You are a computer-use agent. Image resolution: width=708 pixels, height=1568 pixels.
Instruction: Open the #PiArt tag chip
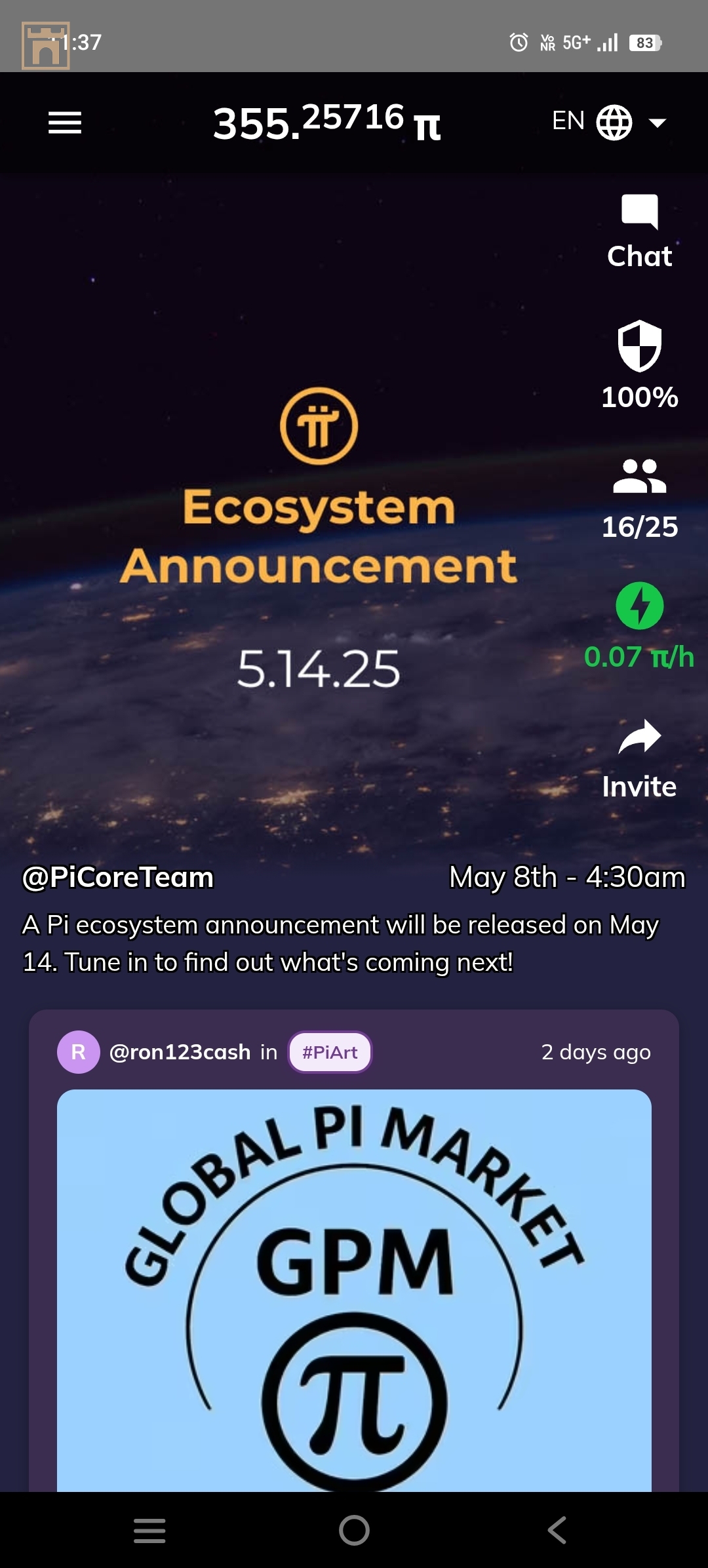pos(330,1052)
